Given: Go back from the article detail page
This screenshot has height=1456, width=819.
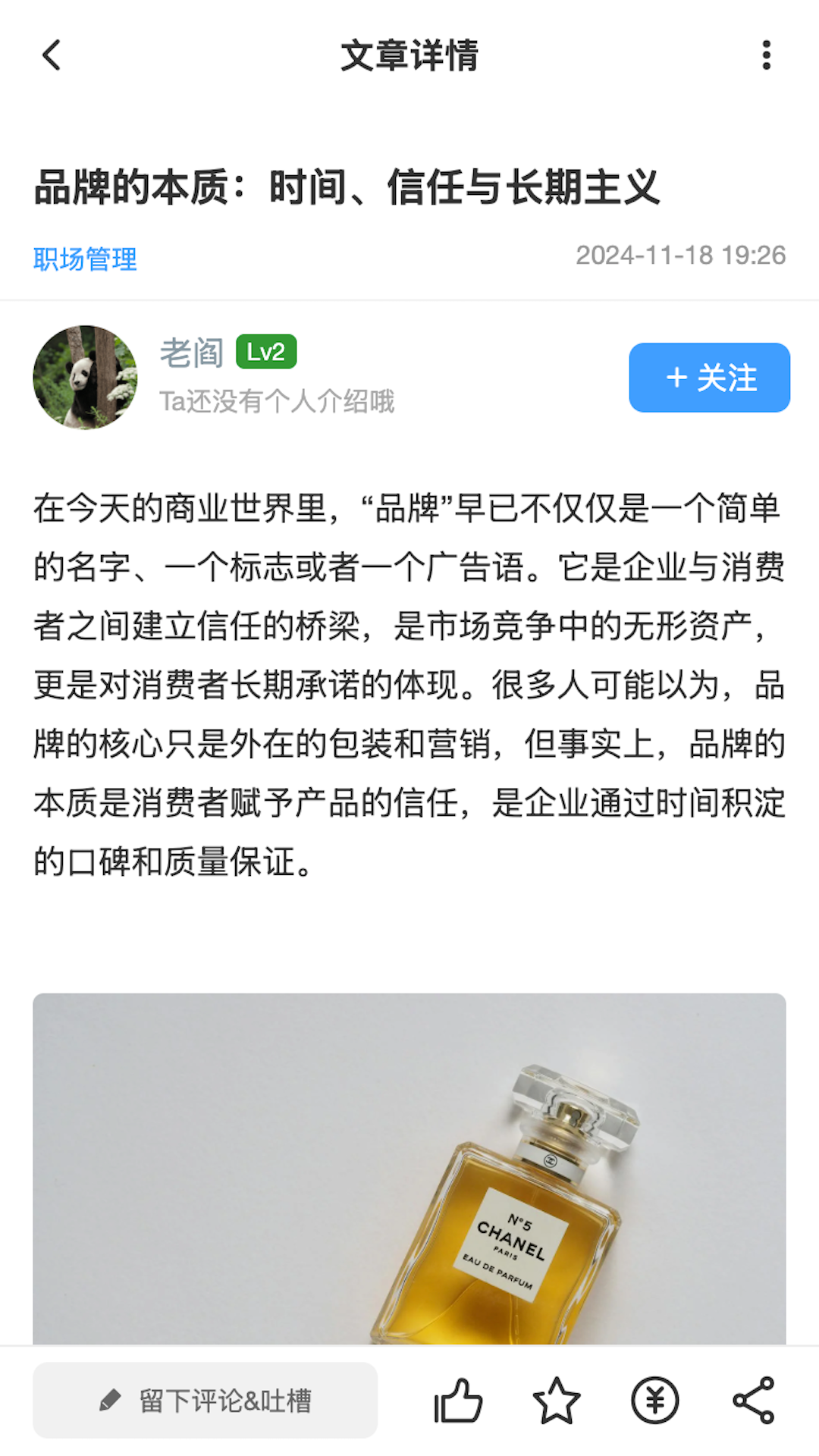Looking at the screenshot, I should [x=51, y=55].
